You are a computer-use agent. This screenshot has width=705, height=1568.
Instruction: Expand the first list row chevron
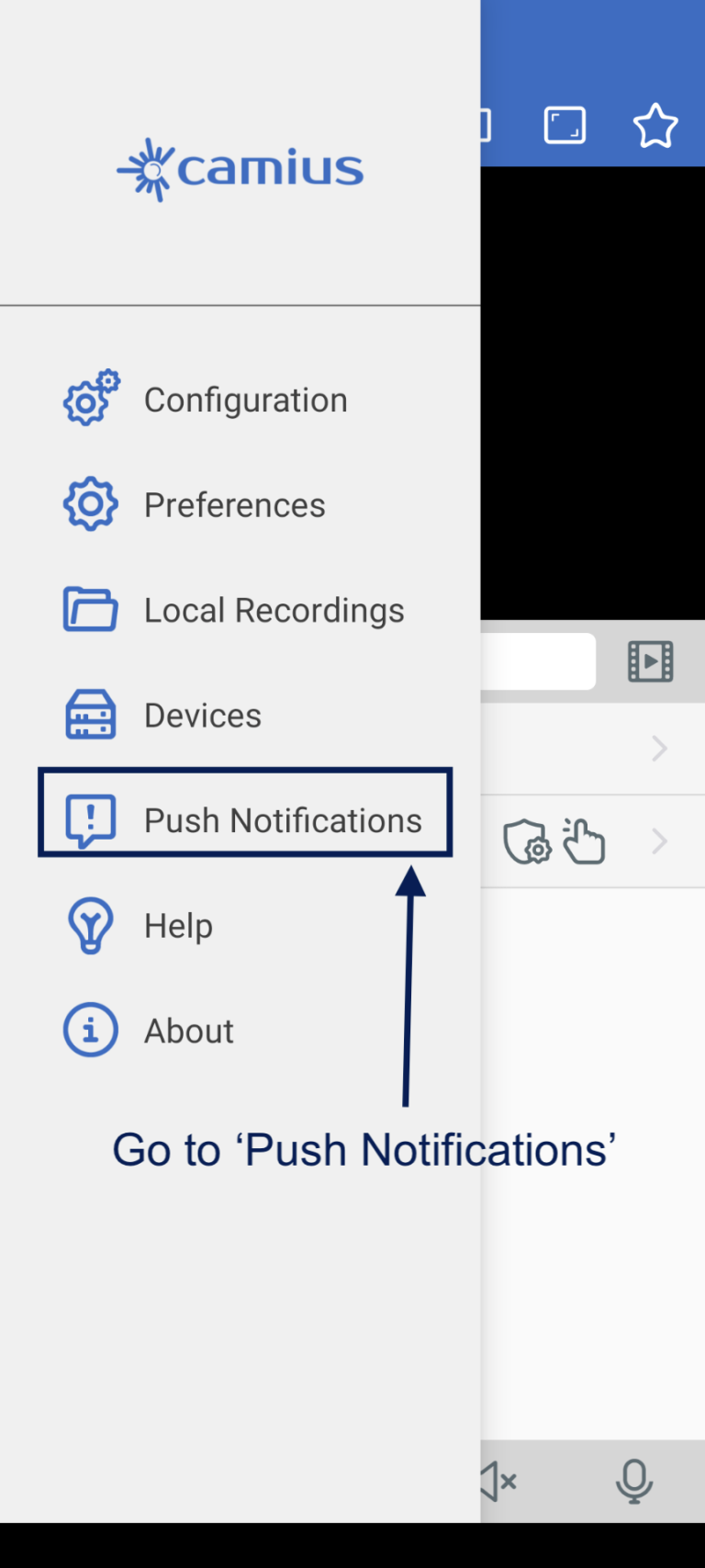pyautogui.click(x=658, y=749)
